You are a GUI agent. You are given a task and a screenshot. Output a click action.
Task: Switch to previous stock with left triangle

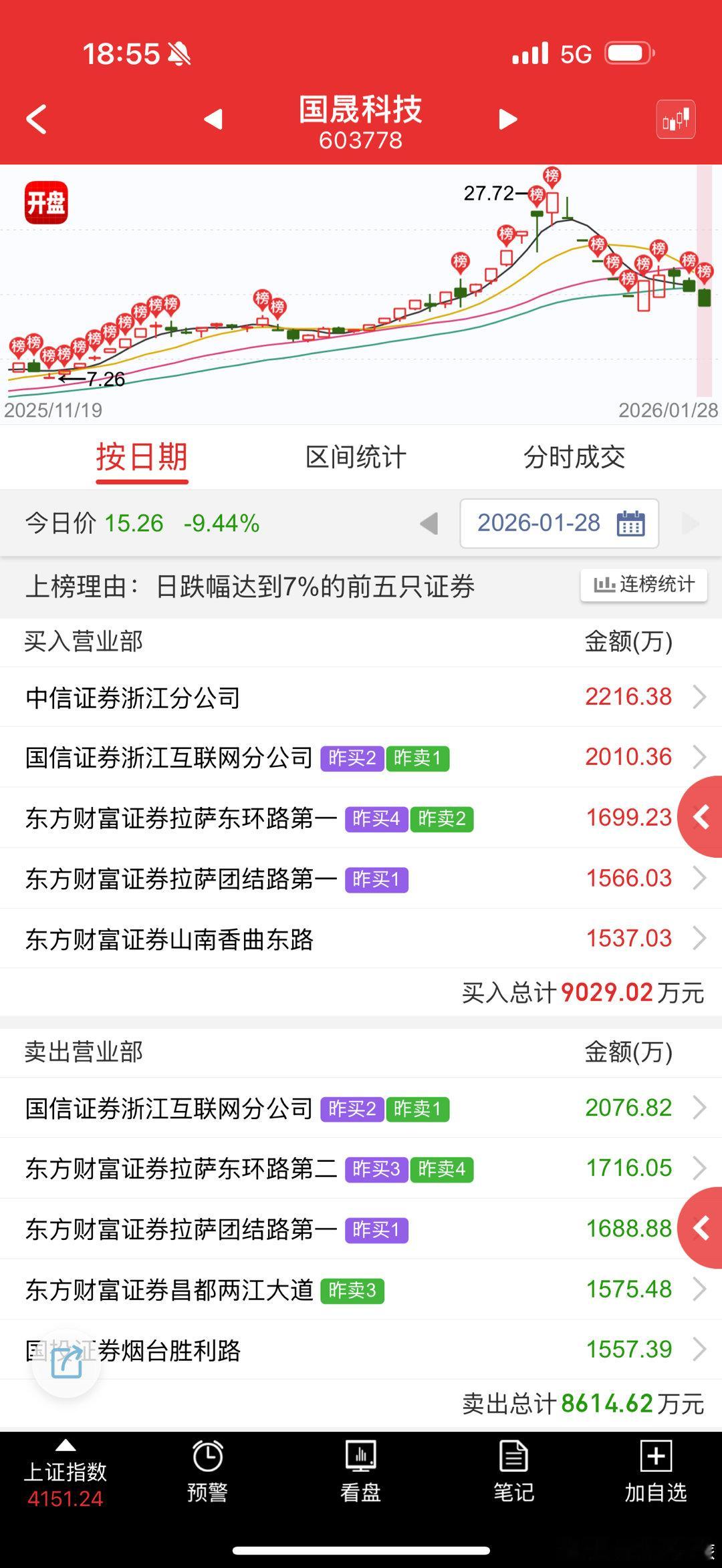(x=213, y=119)
